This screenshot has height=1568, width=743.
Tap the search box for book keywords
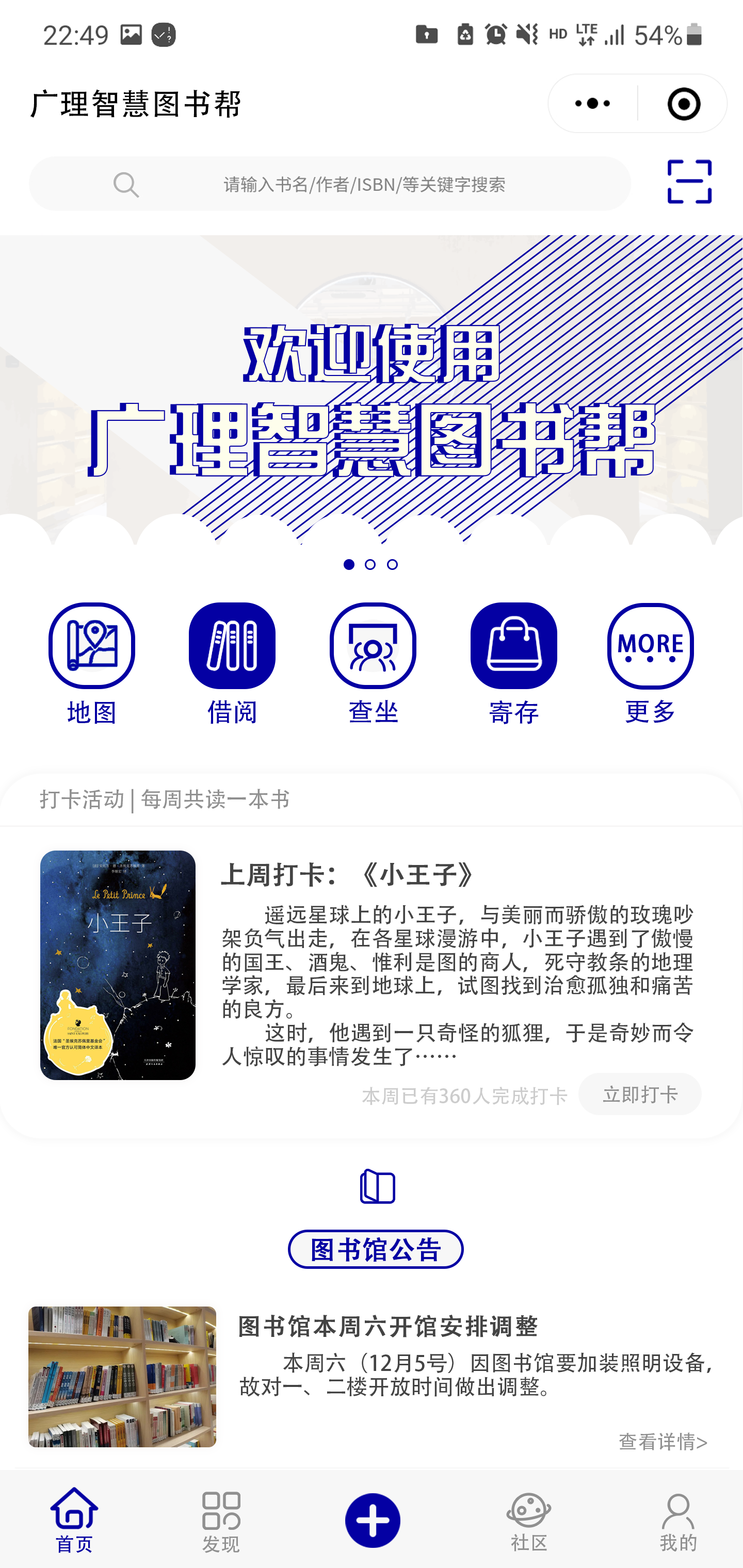coord(330,184)
